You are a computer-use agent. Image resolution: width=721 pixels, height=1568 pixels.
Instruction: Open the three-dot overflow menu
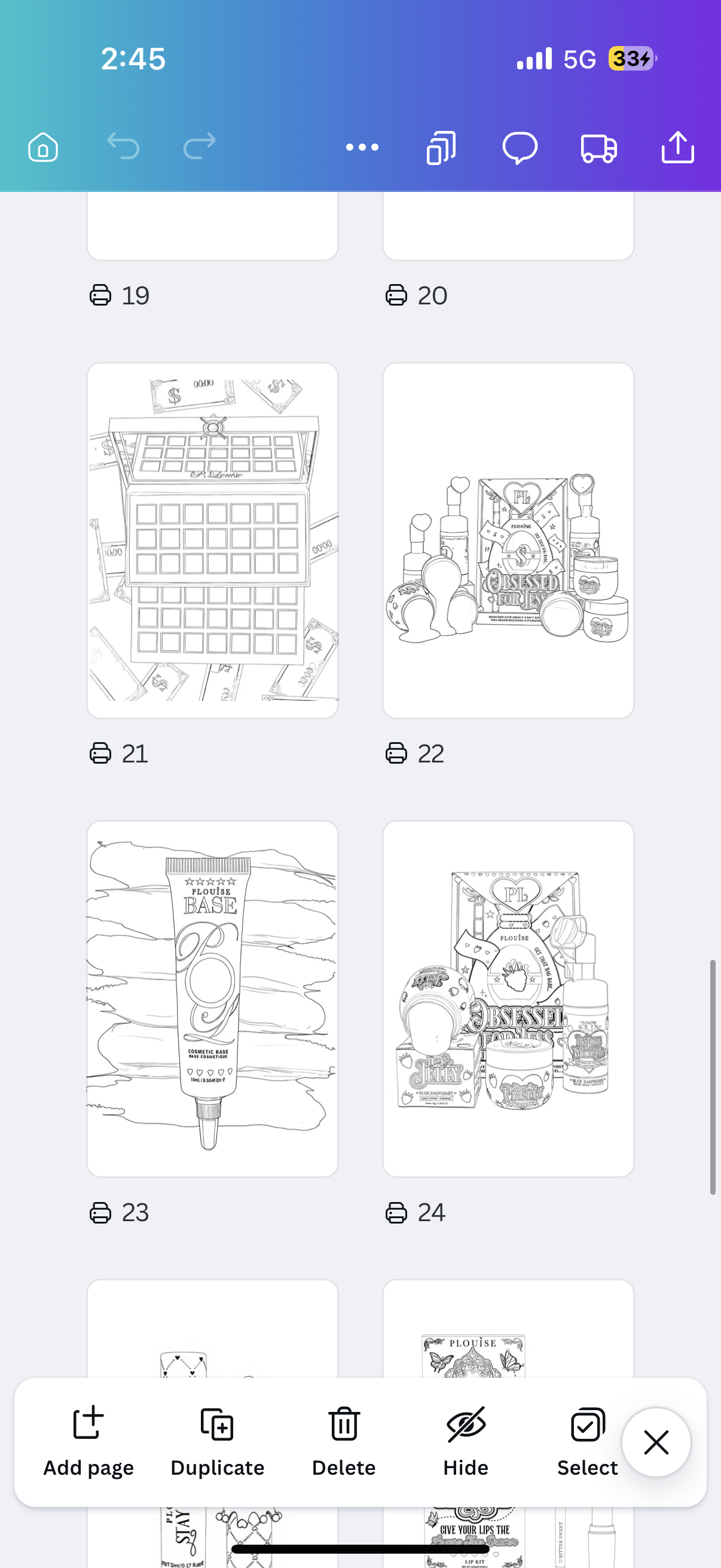pyautogui.click(x=362, y=147)
